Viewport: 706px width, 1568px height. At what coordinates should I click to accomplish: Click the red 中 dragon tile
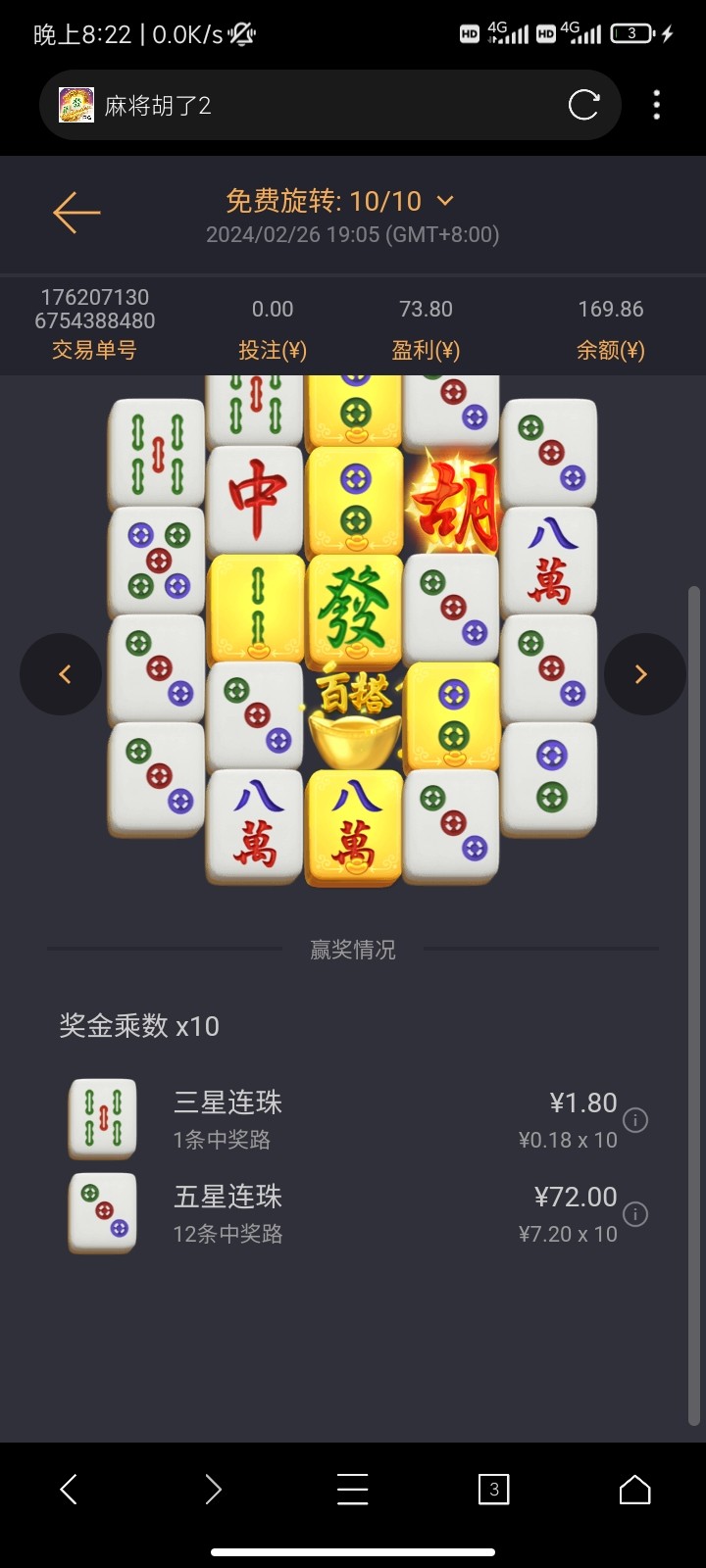coord(253,500)
